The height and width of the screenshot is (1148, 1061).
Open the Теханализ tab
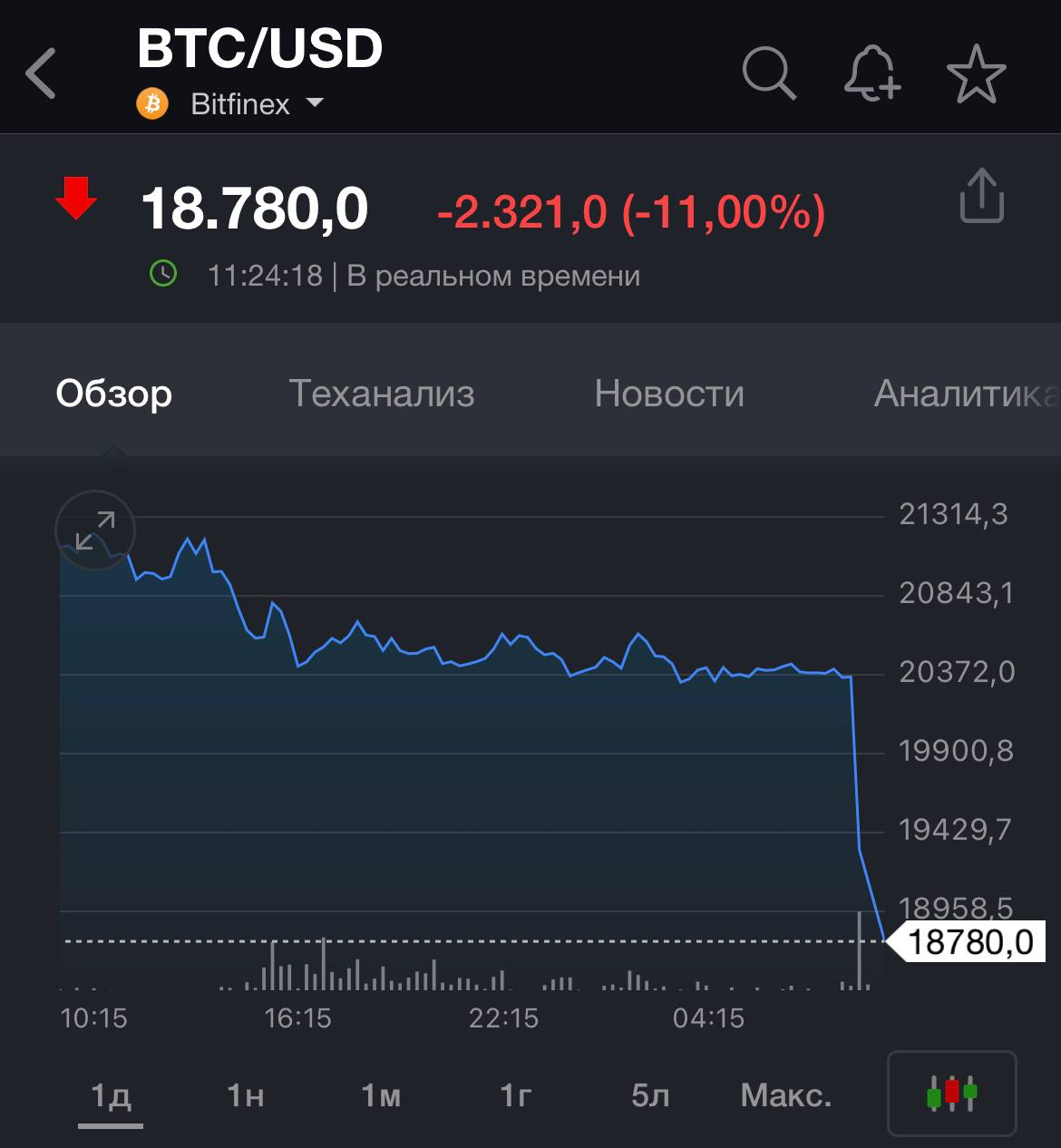click(x=382, y=394)
